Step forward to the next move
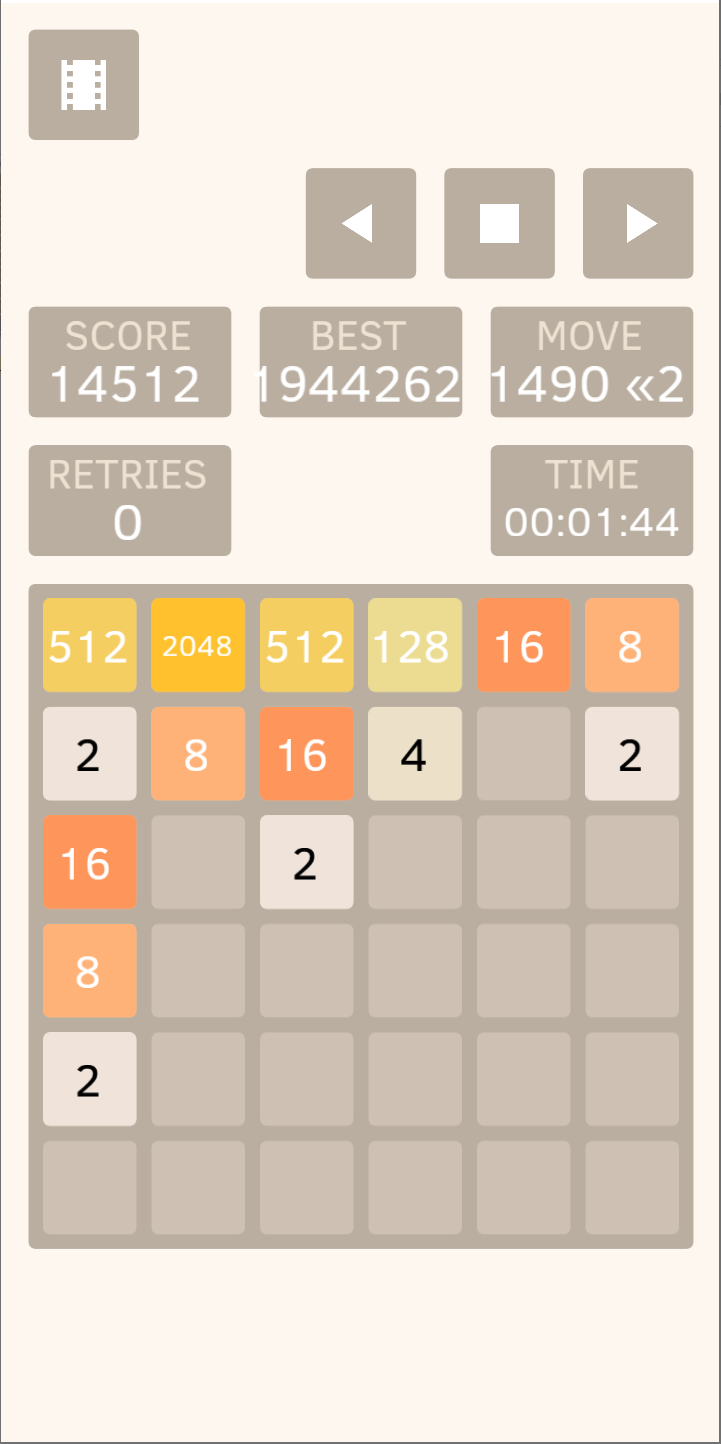Screen dimensions: 721x1444 point(638,223)
